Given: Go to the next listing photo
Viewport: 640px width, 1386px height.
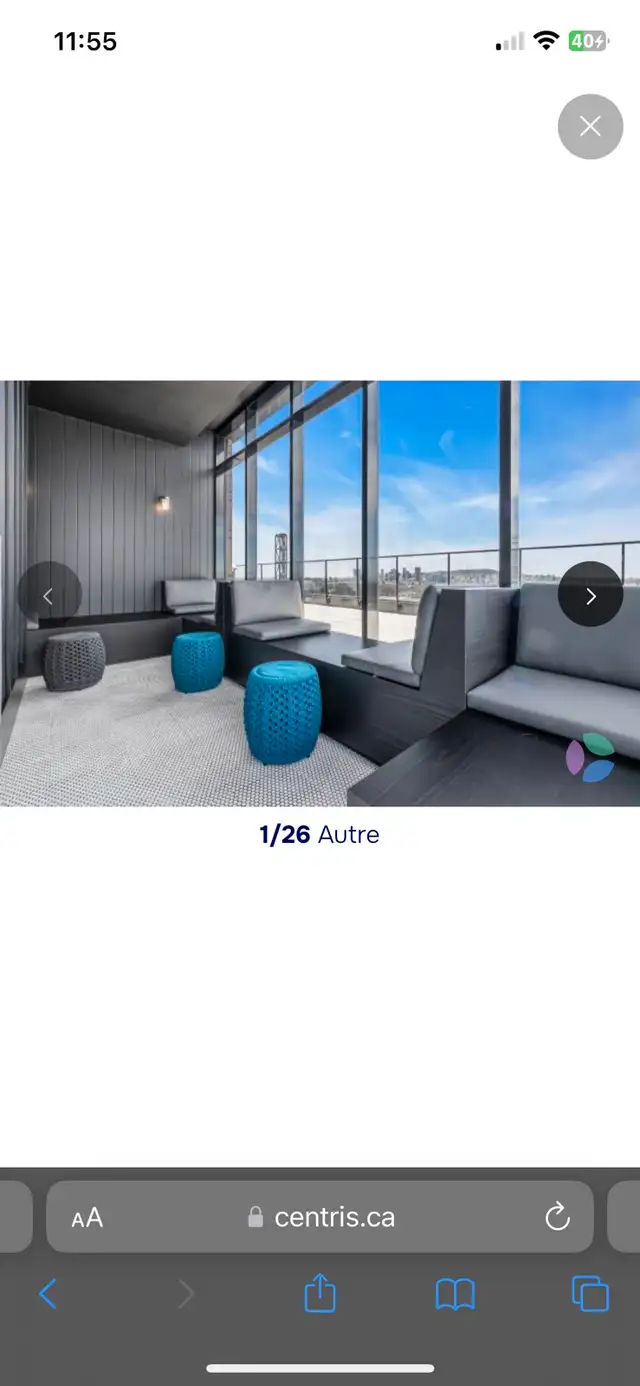Looking at the screenshot, I should [590, 594].
